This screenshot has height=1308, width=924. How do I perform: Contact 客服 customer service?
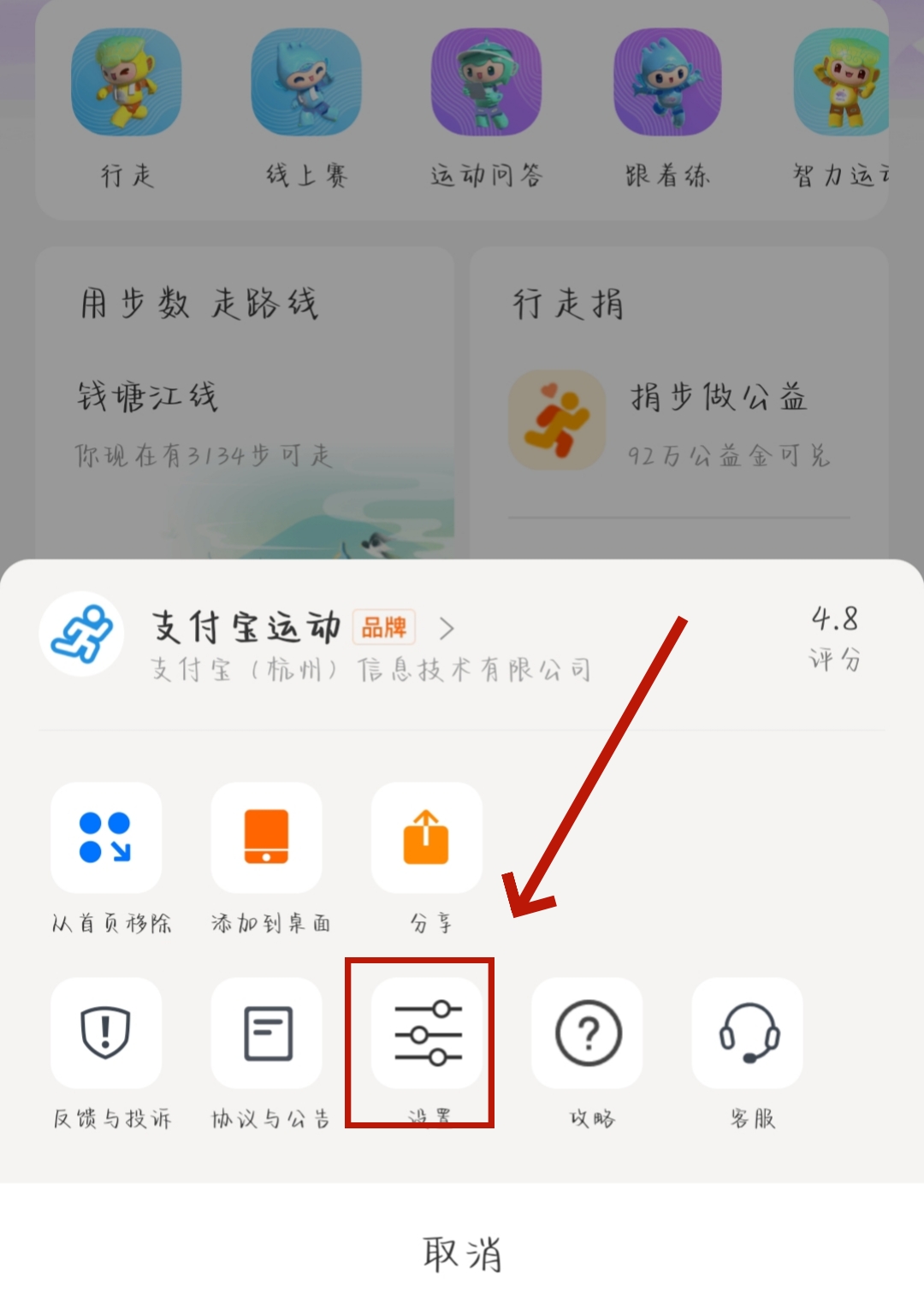[x=747, y=1033]
